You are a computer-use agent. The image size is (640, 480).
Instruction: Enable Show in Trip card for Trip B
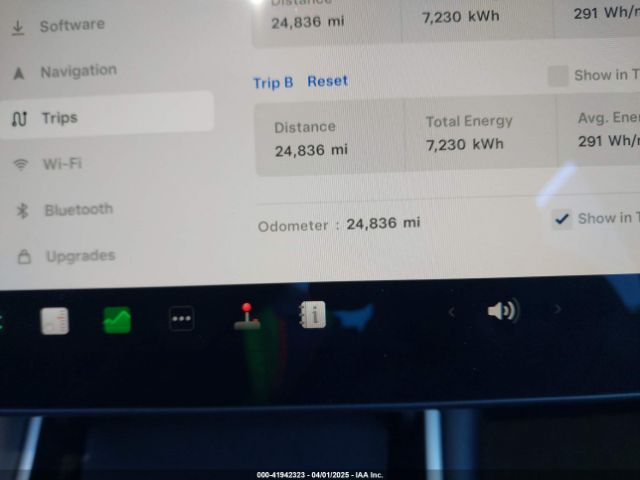[x=558, y=75]
